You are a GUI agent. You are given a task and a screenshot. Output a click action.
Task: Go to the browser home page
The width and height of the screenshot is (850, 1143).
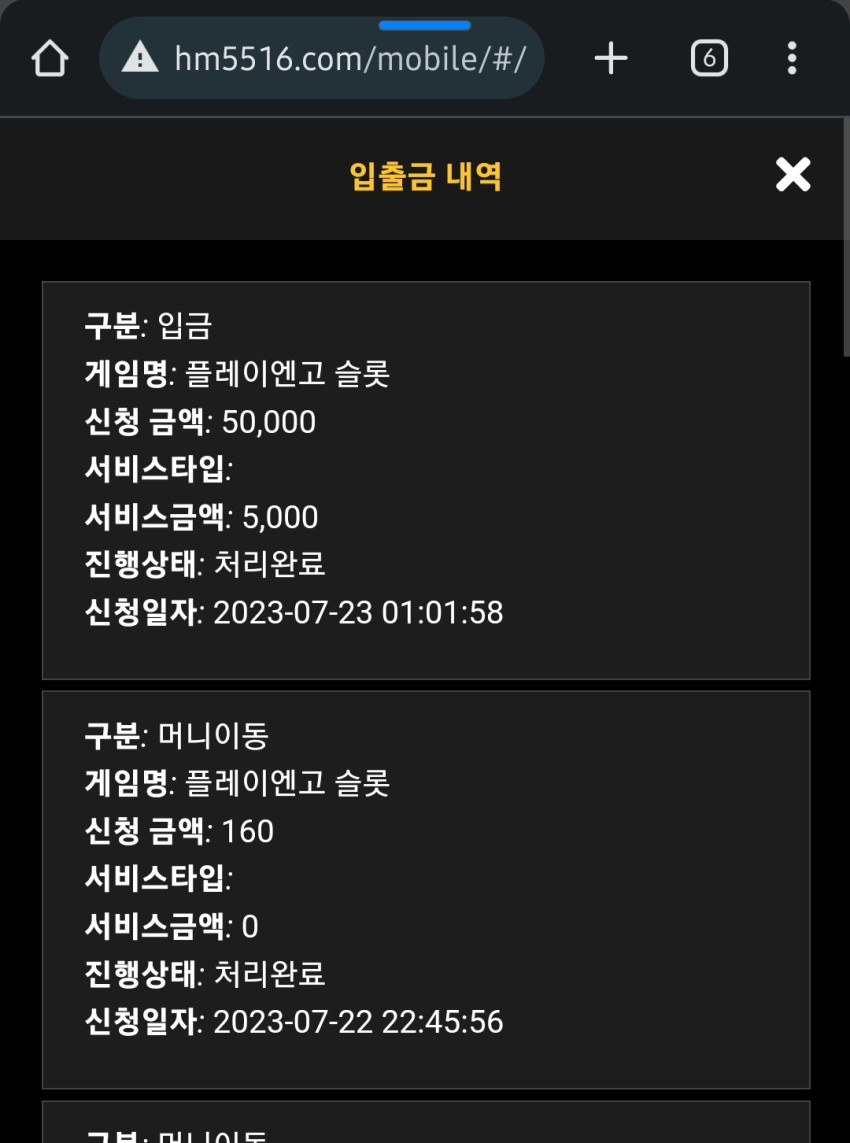[50, 58]
